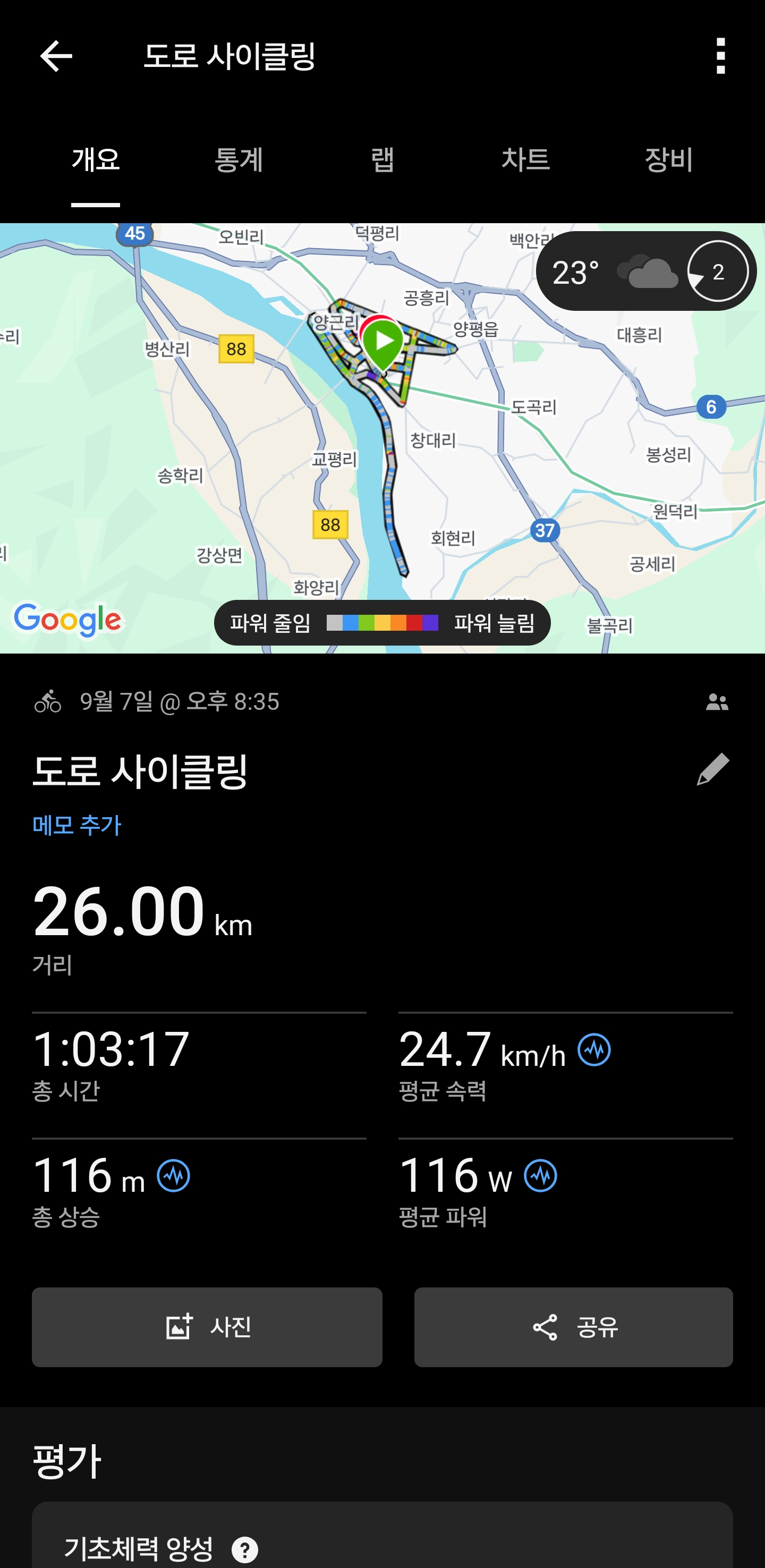
Task: Tap the info icon beside 평균 파워
Action: click(x=540, y=1176)
